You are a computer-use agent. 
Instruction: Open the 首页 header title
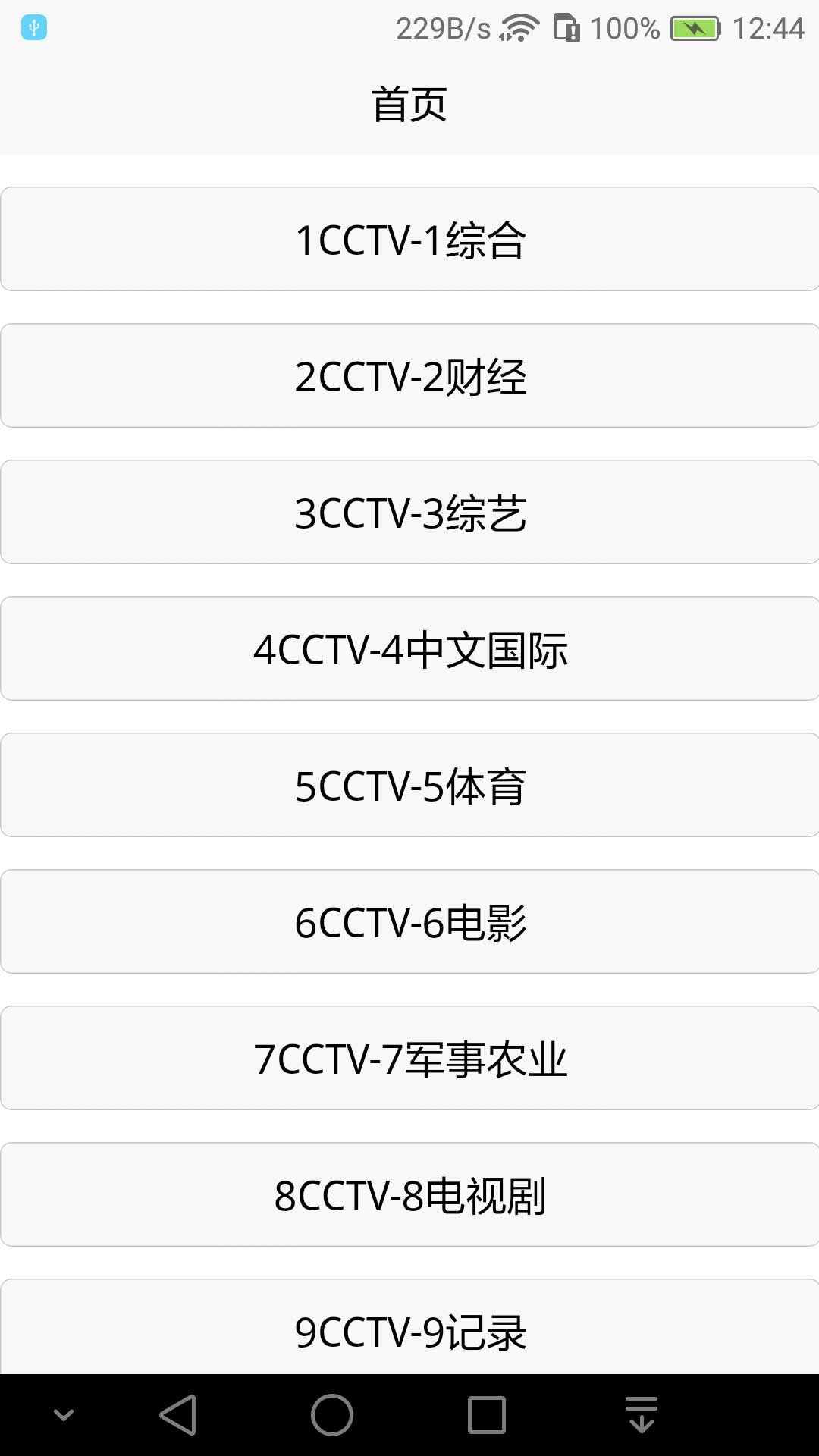(409, 105)
